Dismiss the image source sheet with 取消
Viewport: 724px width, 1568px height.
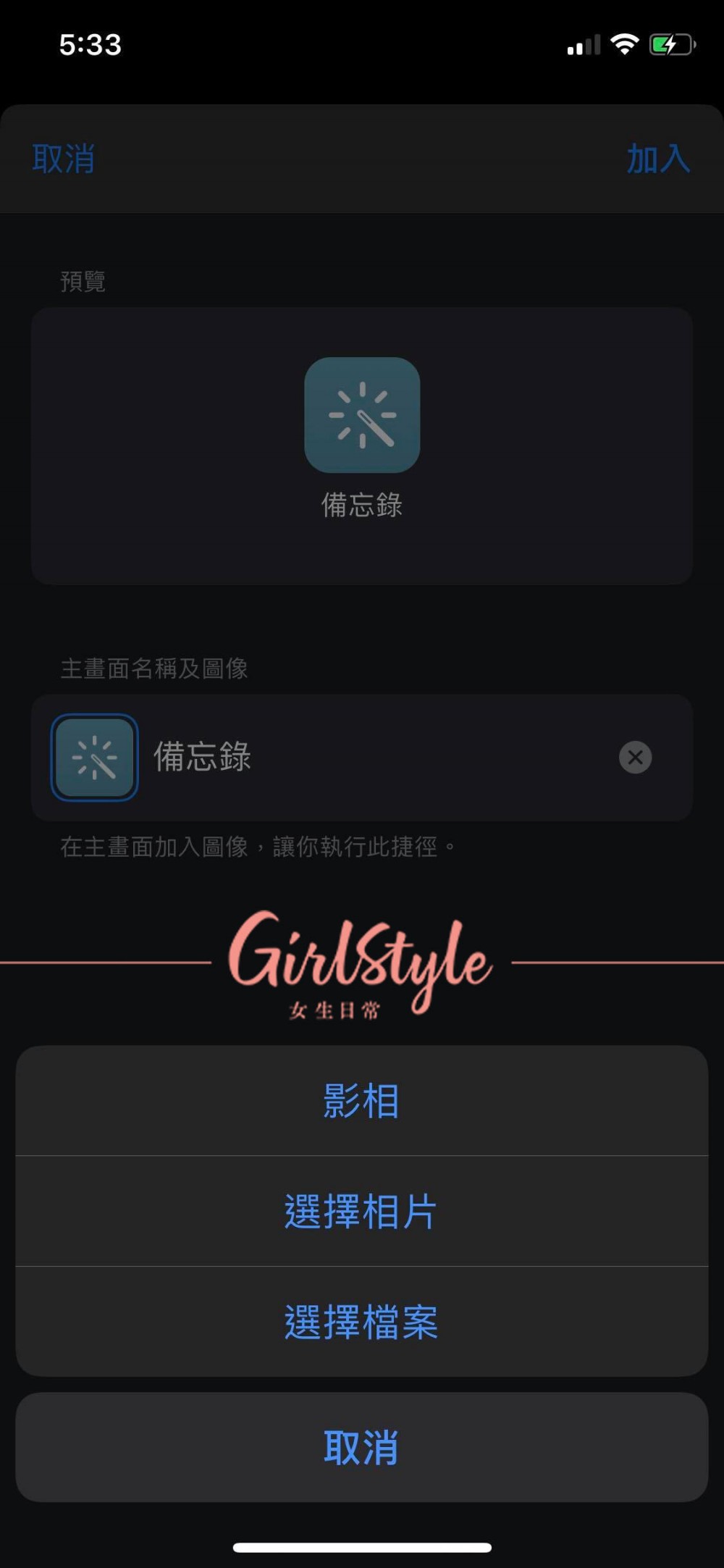point(361,1448)
